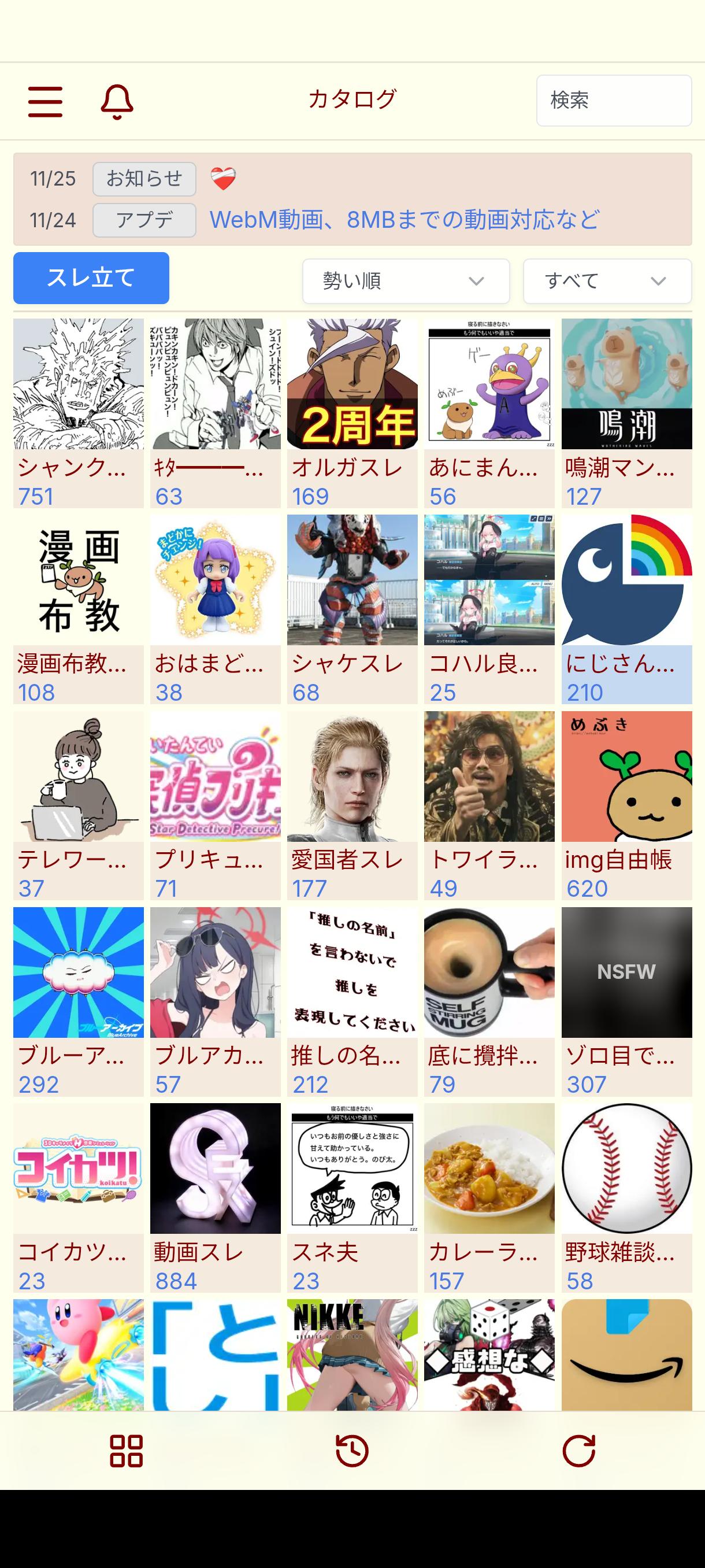705x1568 pixels.
Task: Open the 鳴潮マン thread with 127 posts
Action: point(626,413)
